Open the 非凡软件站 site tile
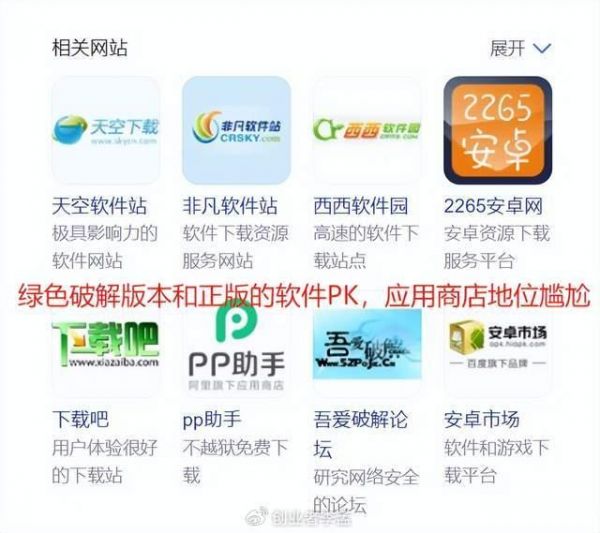This screenshot has height=533, width=600. click(x=236, y=130)
